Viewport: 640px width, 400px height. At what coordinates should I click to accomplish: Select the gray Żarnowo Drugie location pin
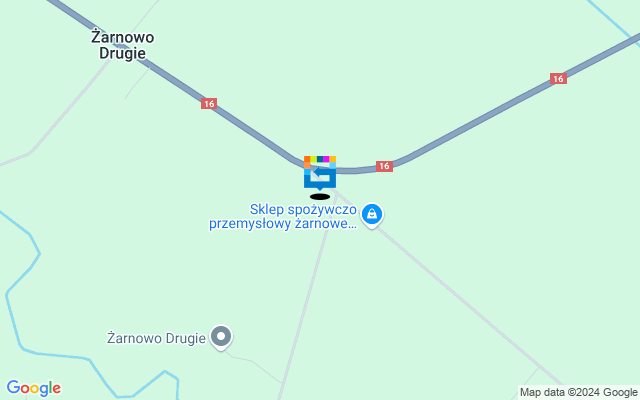point(222,337)
